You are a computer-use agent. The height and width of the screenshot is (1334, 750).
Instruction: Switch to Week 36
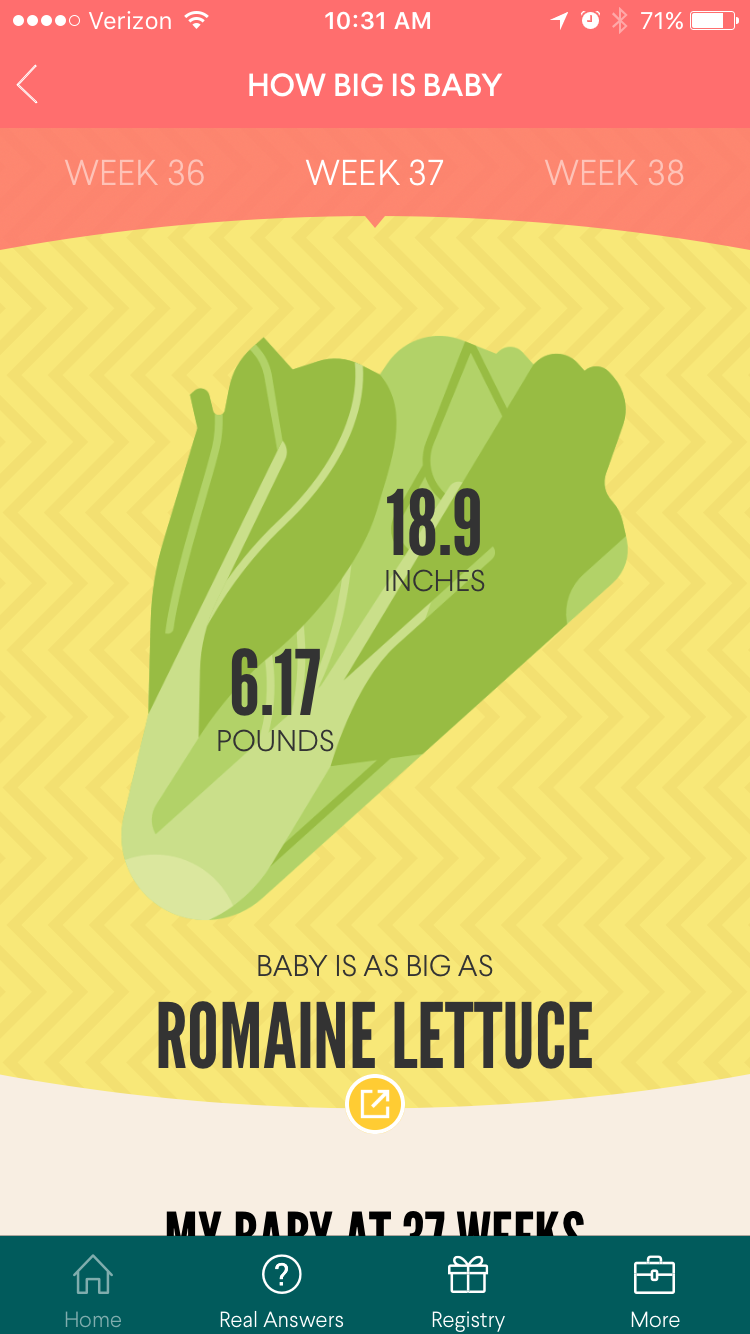coord(135,173)
